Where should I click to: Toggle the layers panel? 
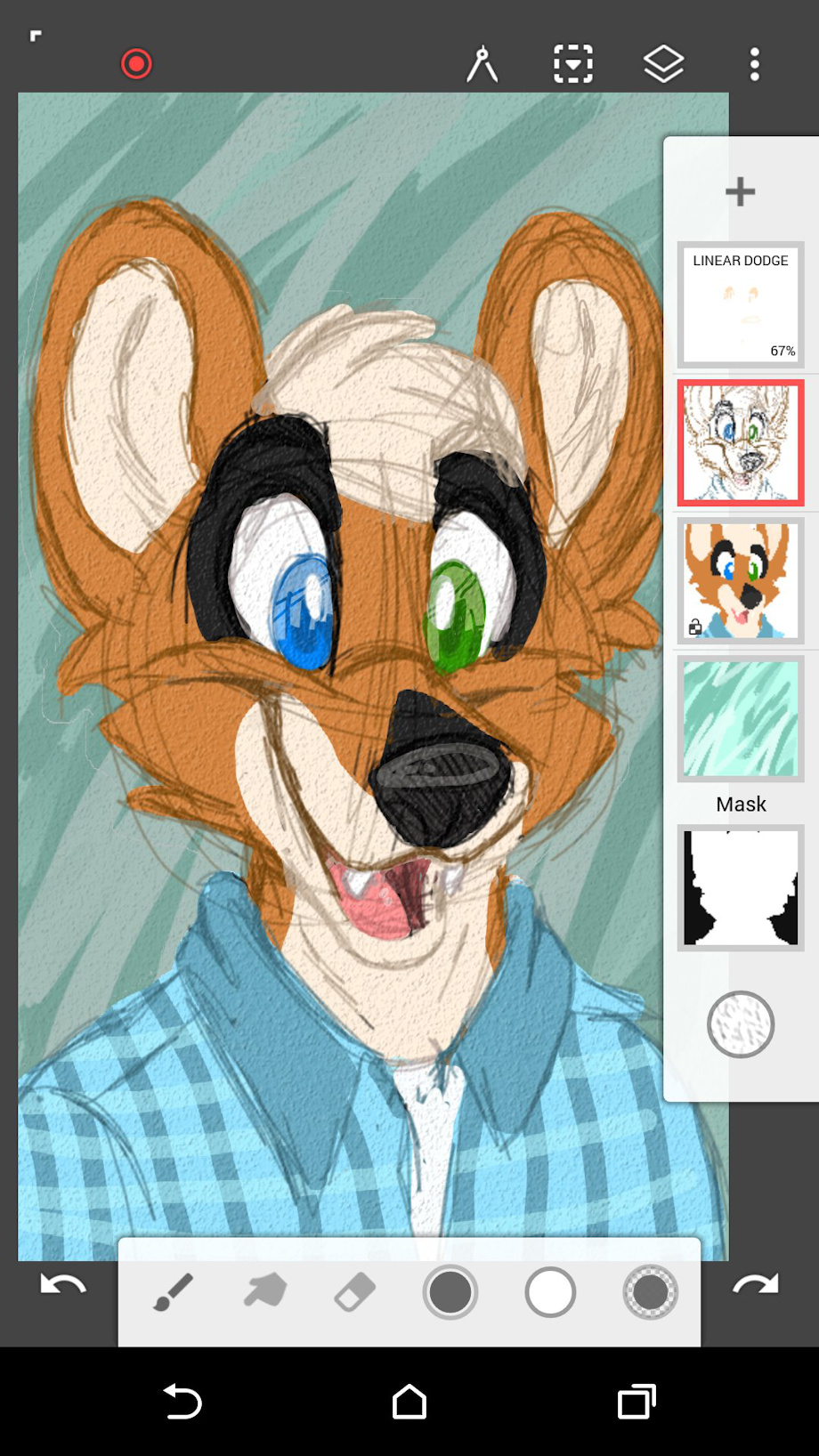coord(663,64)
